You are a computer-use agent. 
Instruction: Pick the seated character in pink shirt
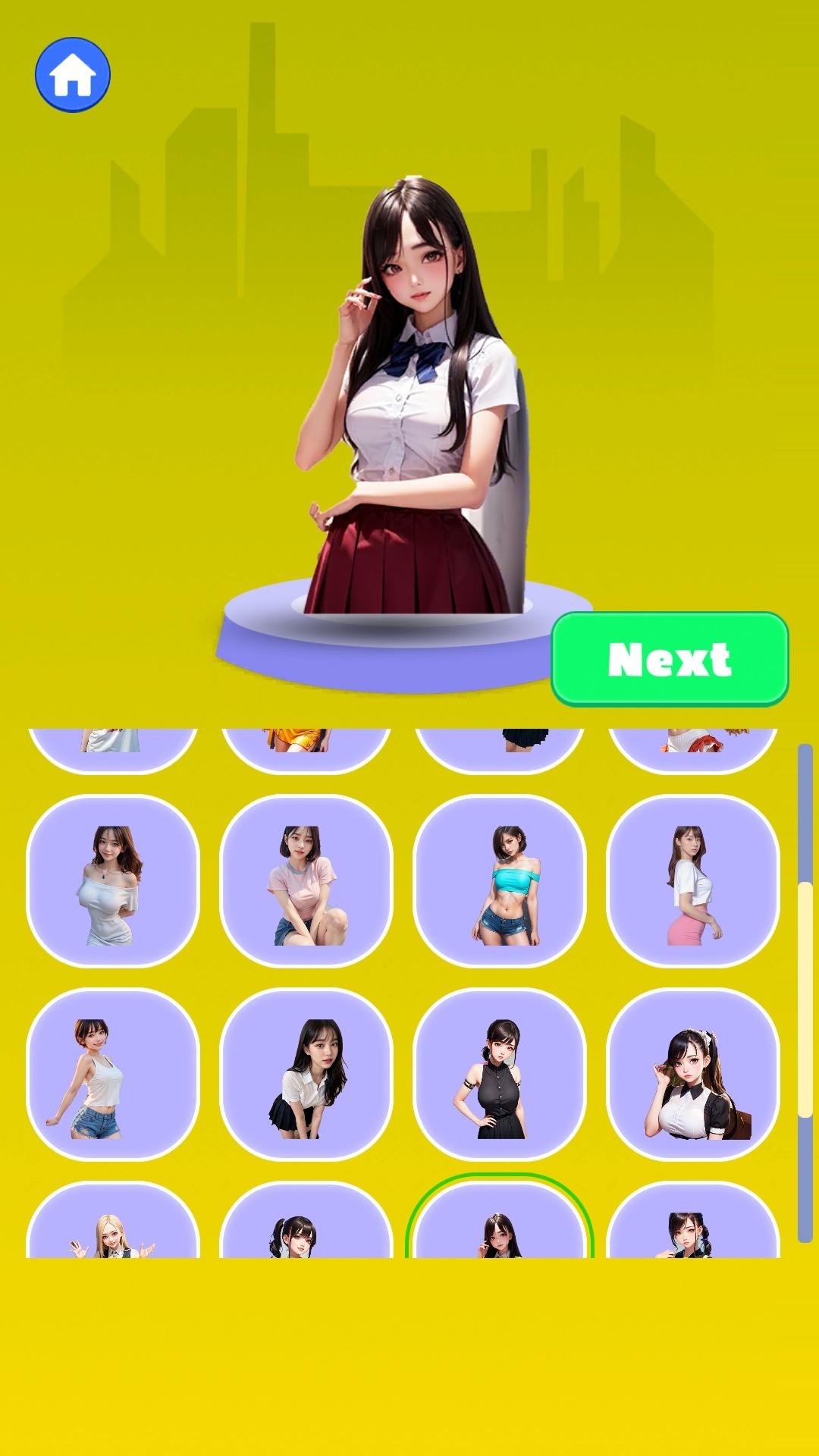306,881
